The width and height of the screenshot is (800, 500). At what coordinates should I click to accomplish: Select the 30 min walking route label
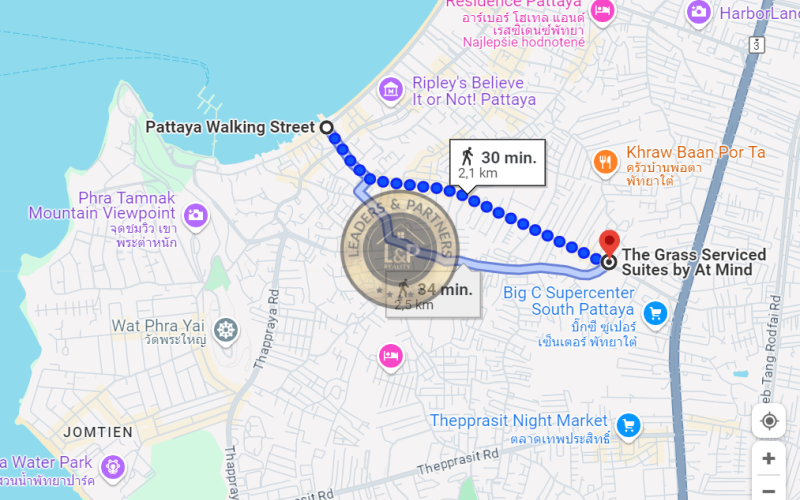(497, 162)
